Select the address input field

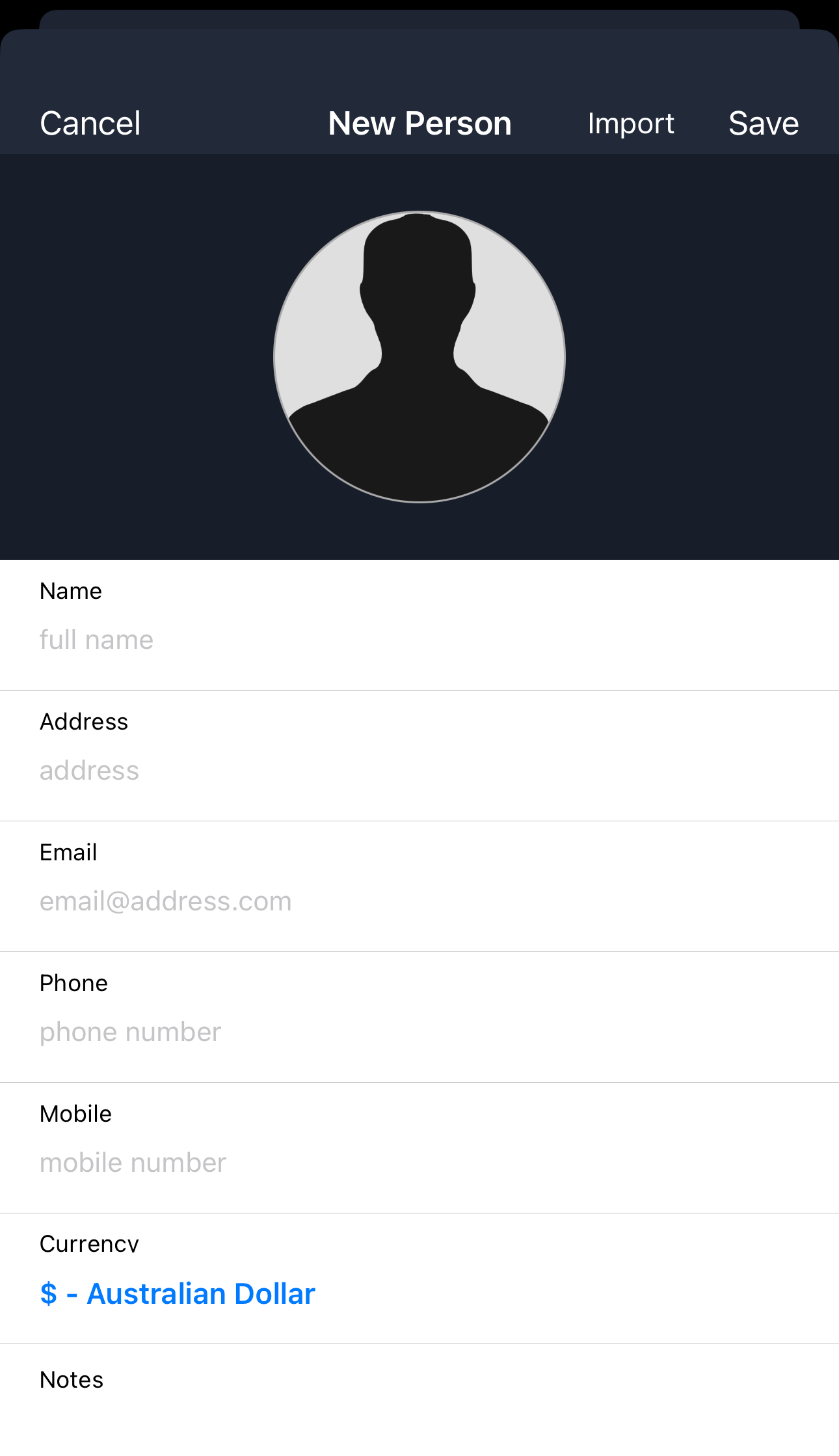pyautogui.click(x=419, y=771)
